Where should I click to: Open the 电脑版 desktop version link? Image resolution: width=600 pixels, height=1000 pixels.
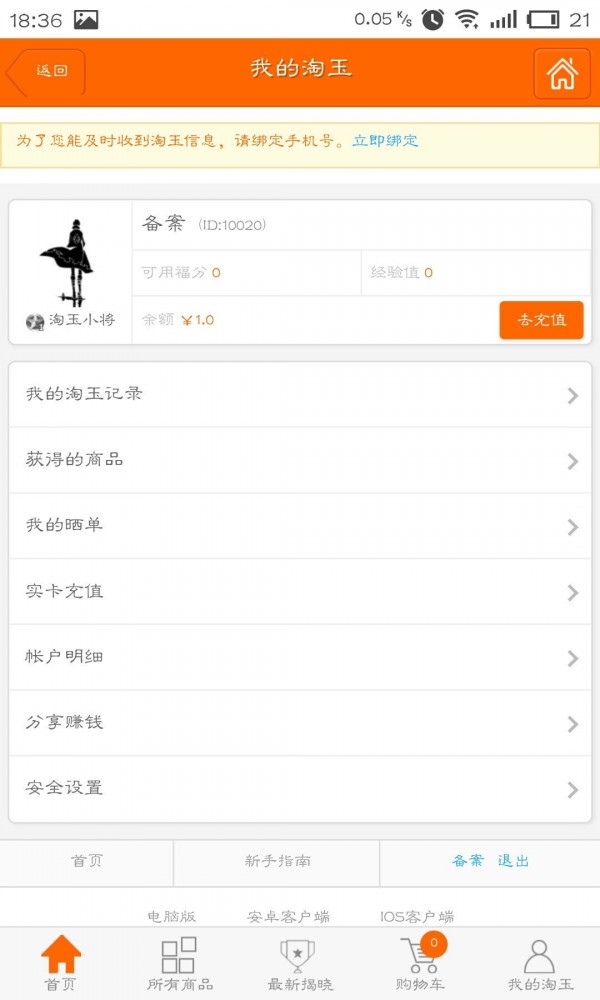click(x=172, y=916)
